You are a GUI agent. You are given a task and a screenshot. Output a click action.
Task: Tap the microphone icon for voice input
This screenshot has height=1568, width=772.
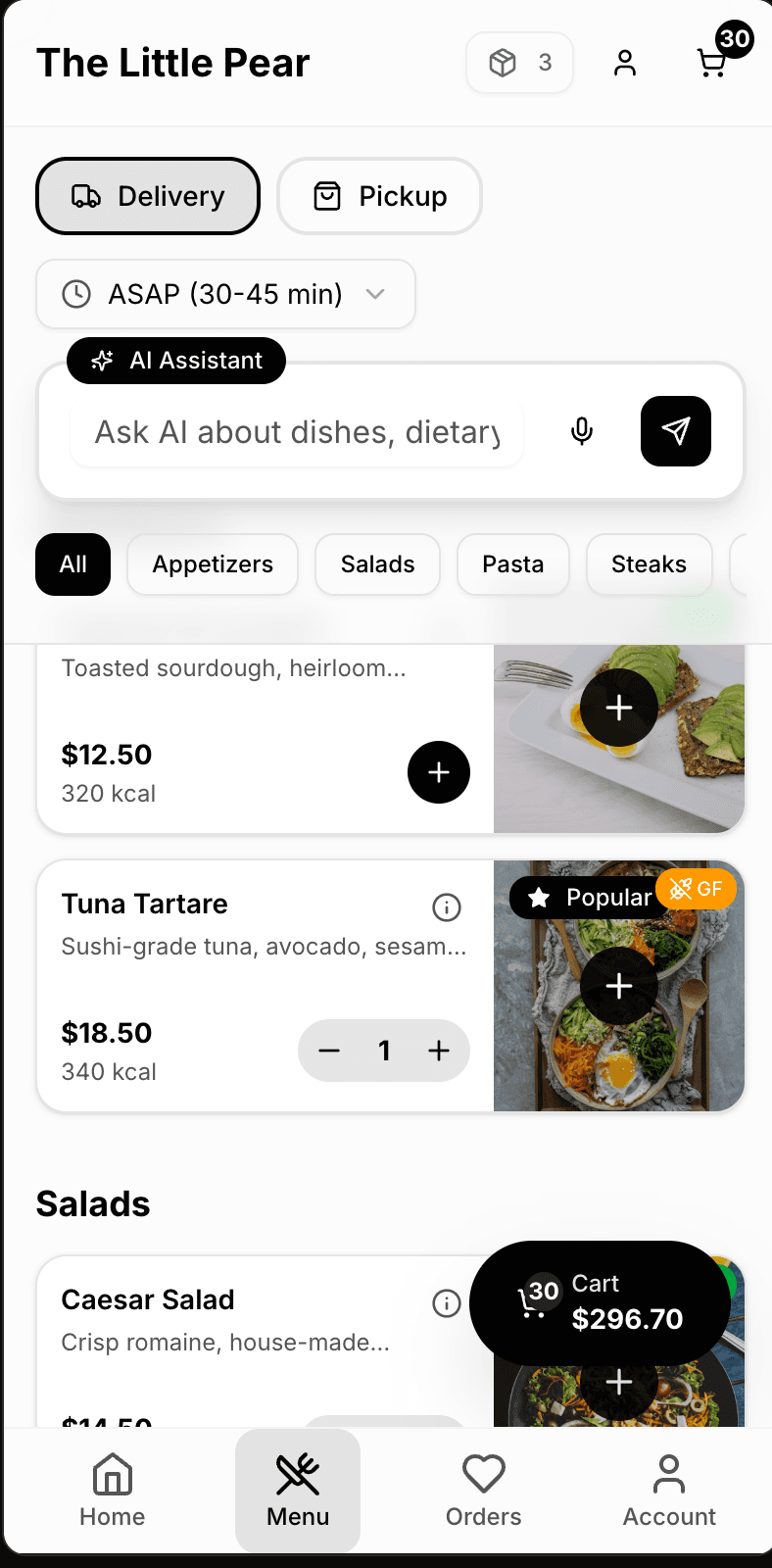[581, 431]
